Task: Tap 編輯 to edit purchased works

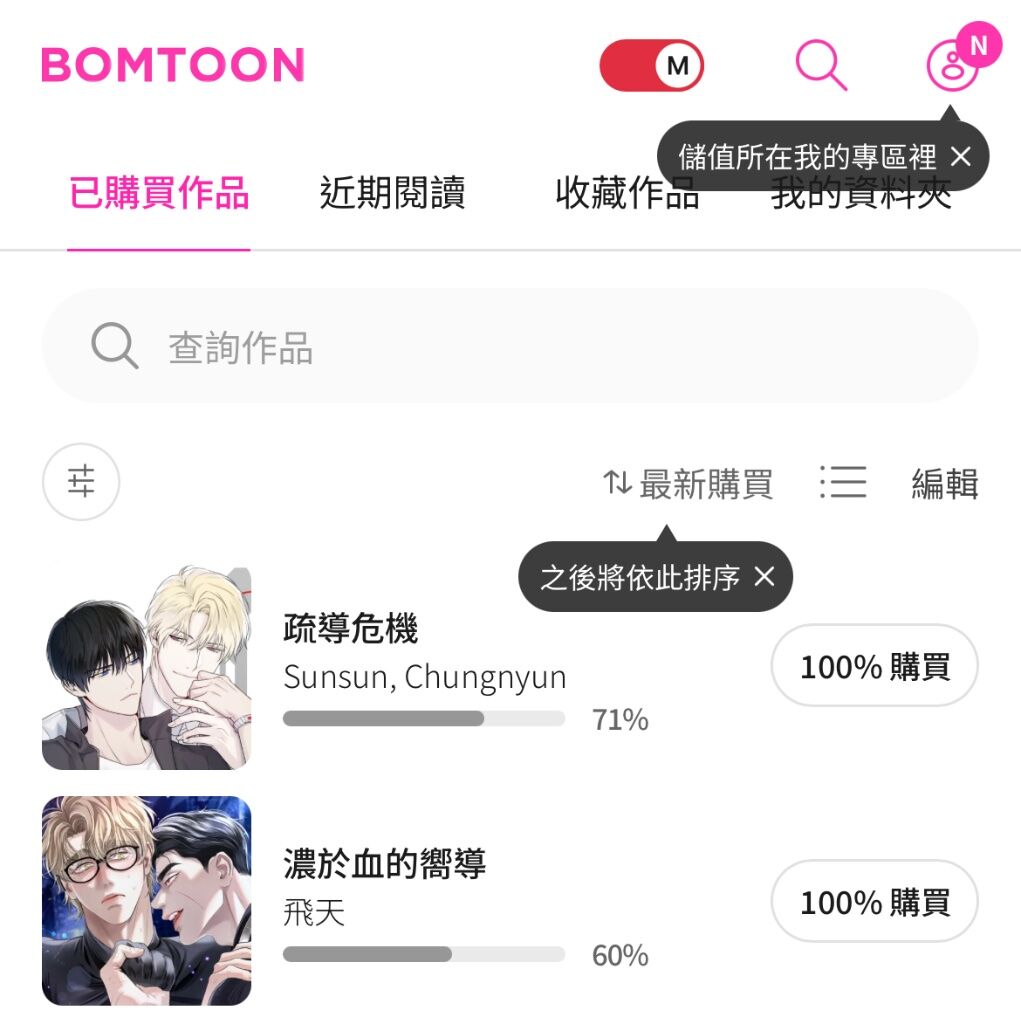Action: (x=944, y=484)
